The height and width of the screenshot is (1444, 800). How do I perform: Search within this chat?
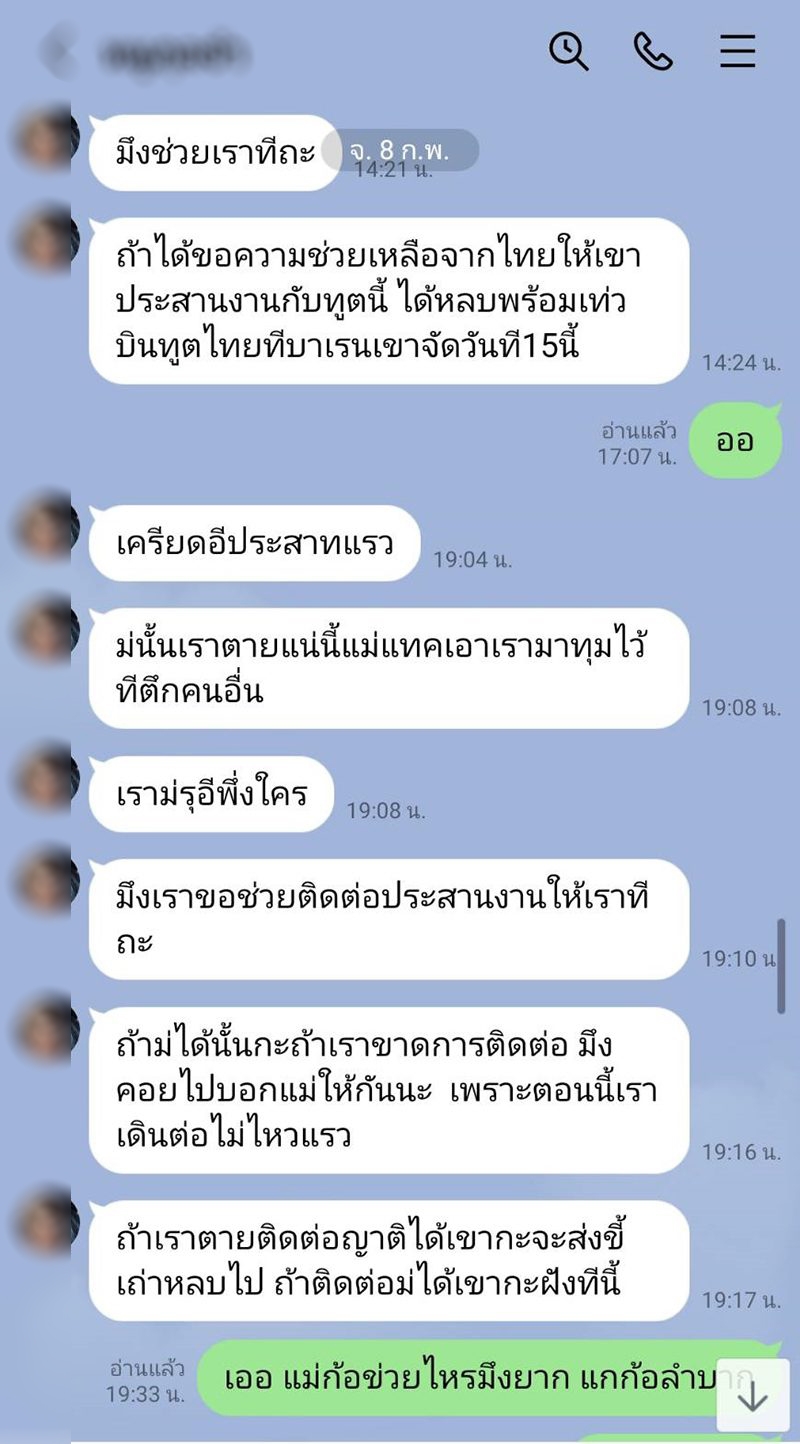point(569,50)
